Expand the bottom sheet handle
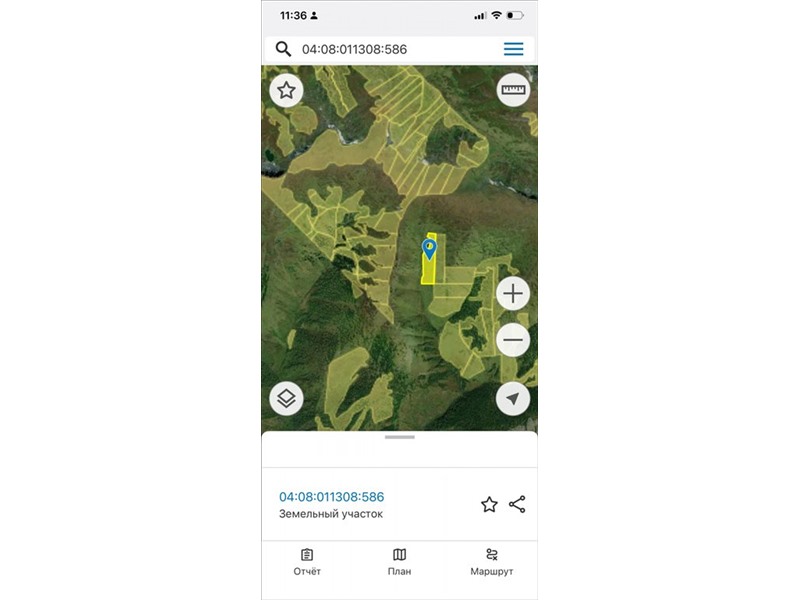This screenshot has width=800, height=600. coord(399,437)
